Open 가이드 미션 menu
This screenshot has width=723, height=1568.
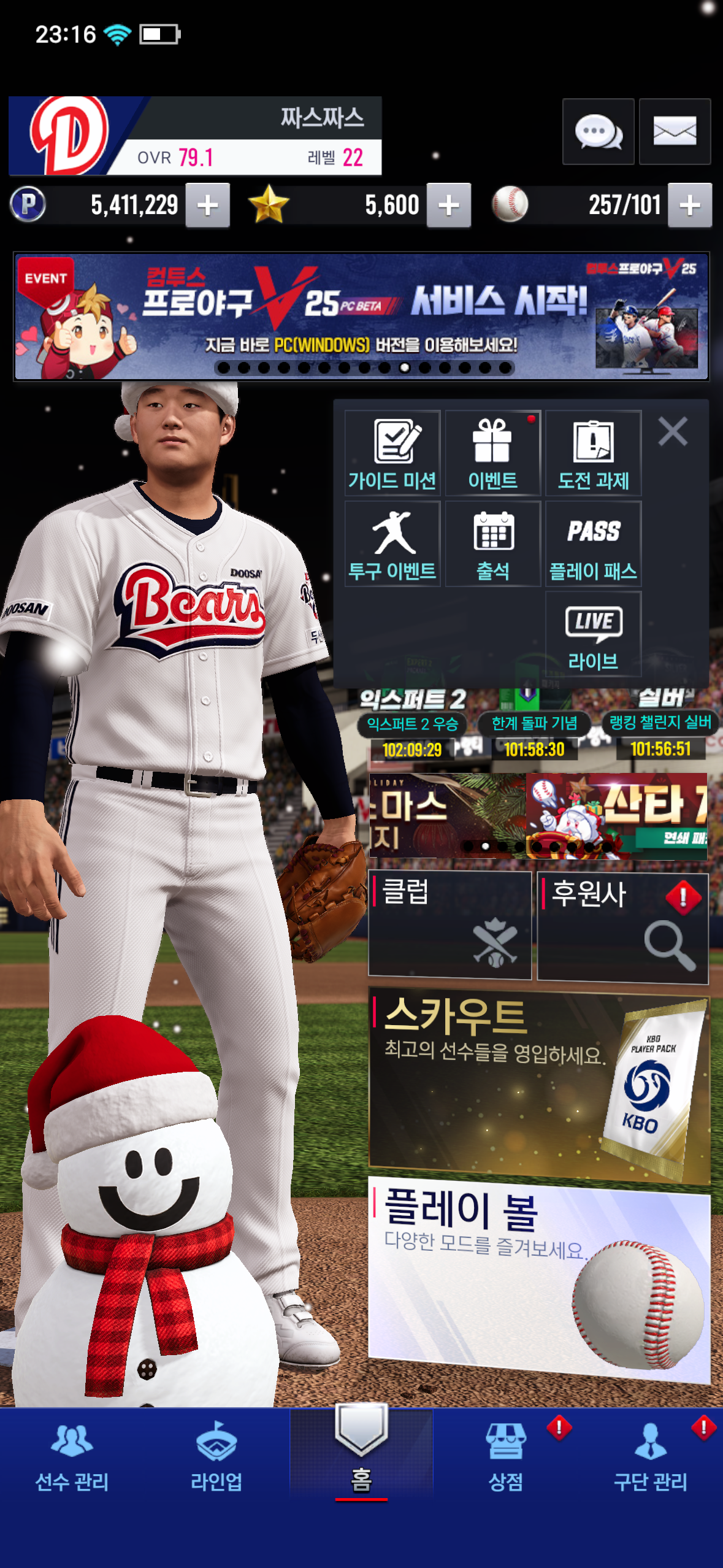coord(392,453)
